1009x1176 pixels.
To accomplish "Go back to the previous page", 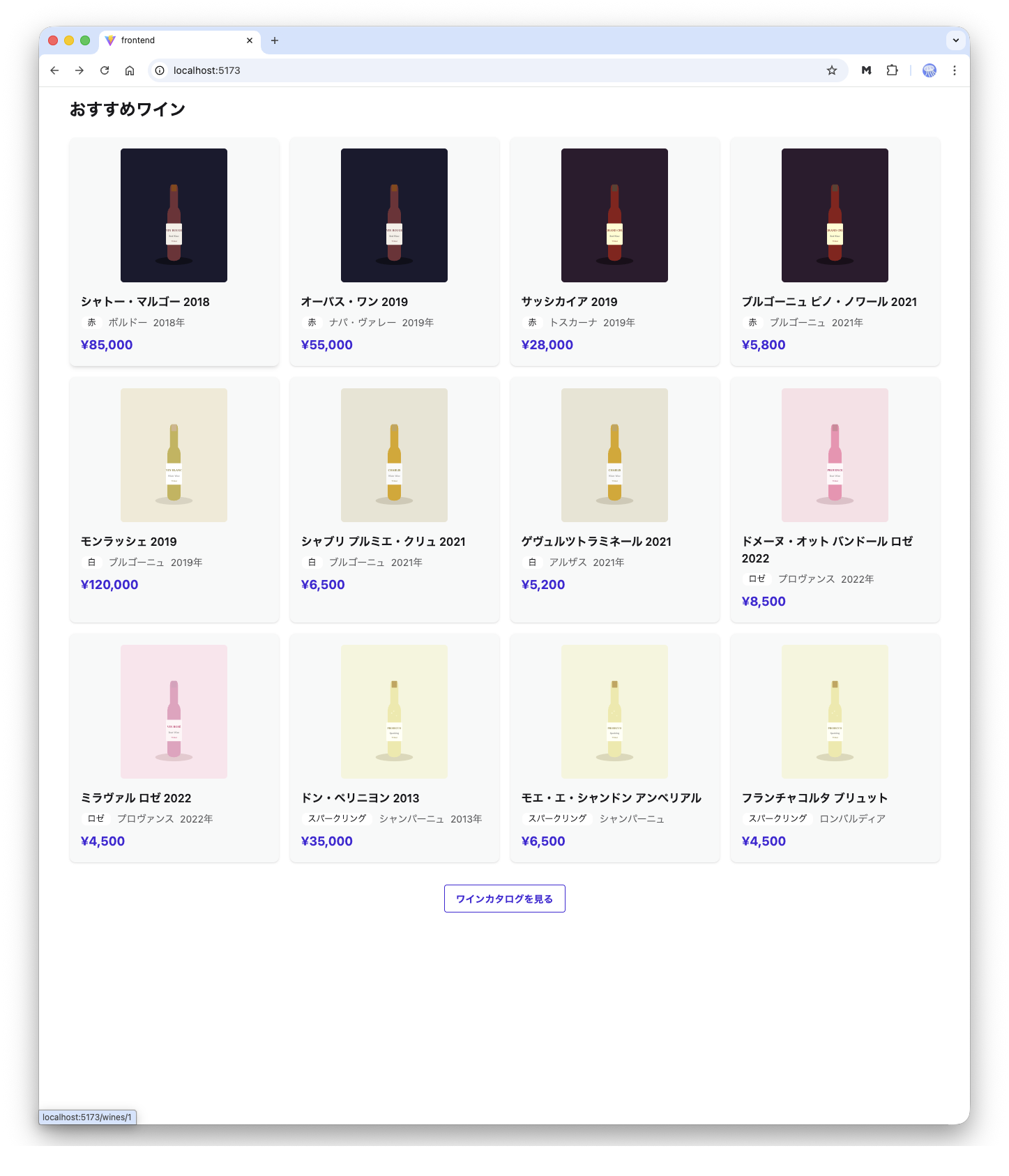I will (x=54, y=70).
